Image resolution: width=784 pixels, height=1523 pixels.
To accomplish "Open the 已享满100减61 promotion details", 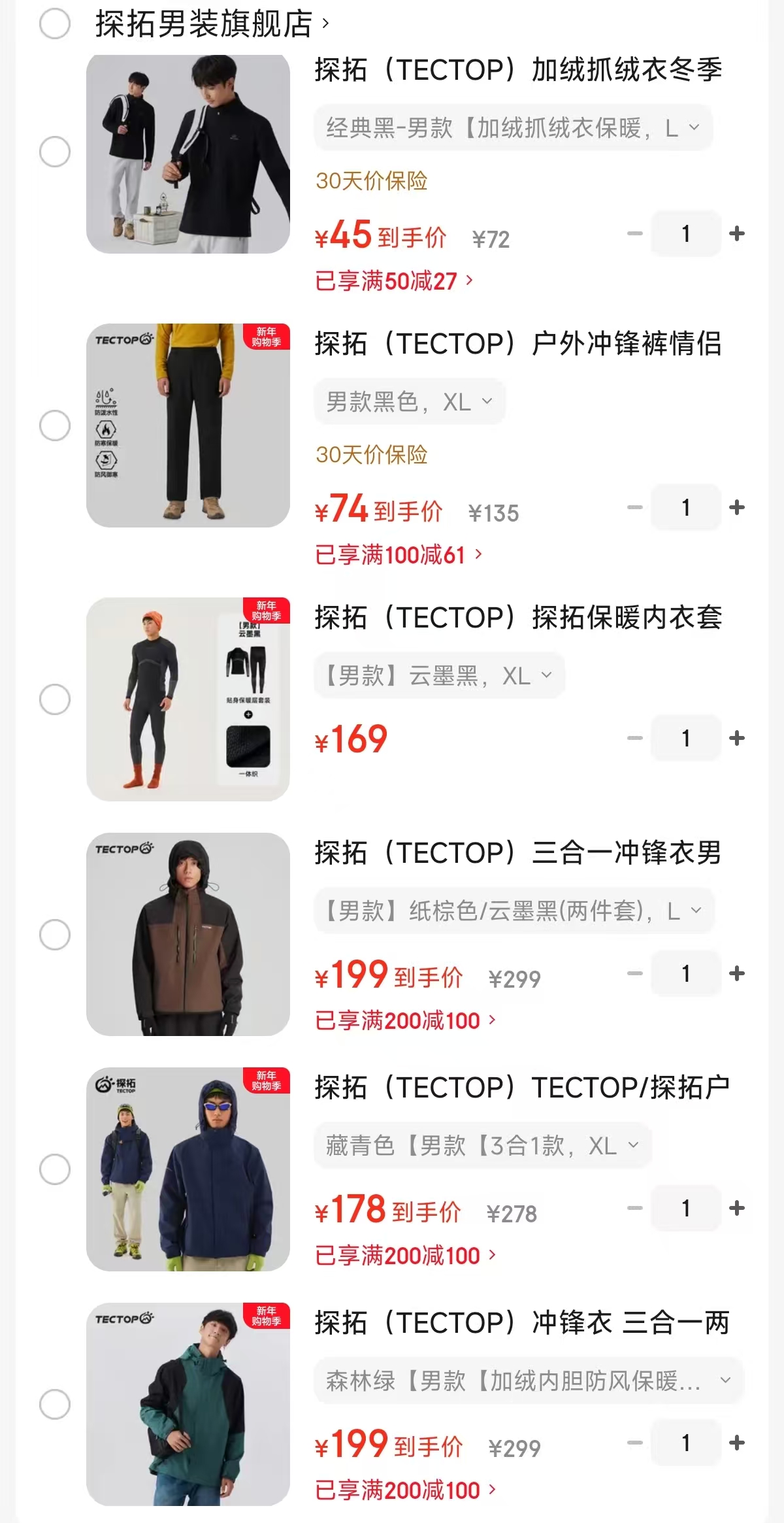I will 399,555.
